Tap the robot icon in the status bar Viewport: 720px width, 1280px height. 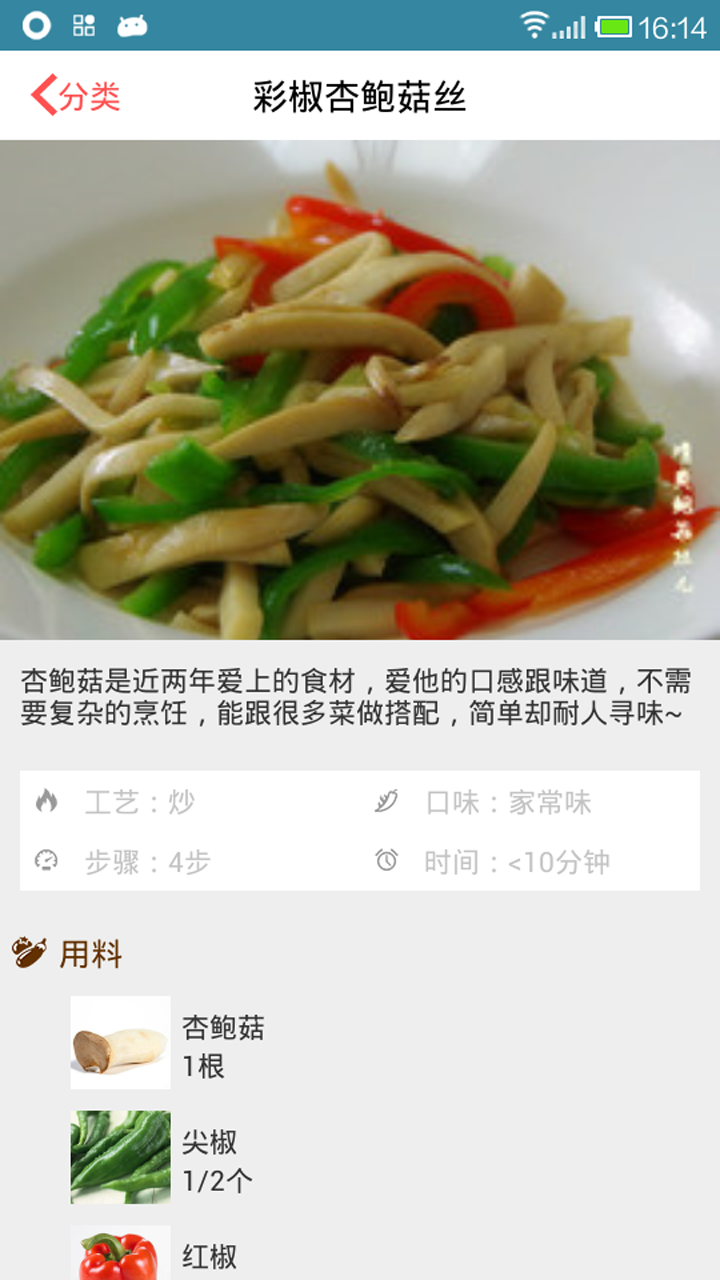[x=131, y=25]
